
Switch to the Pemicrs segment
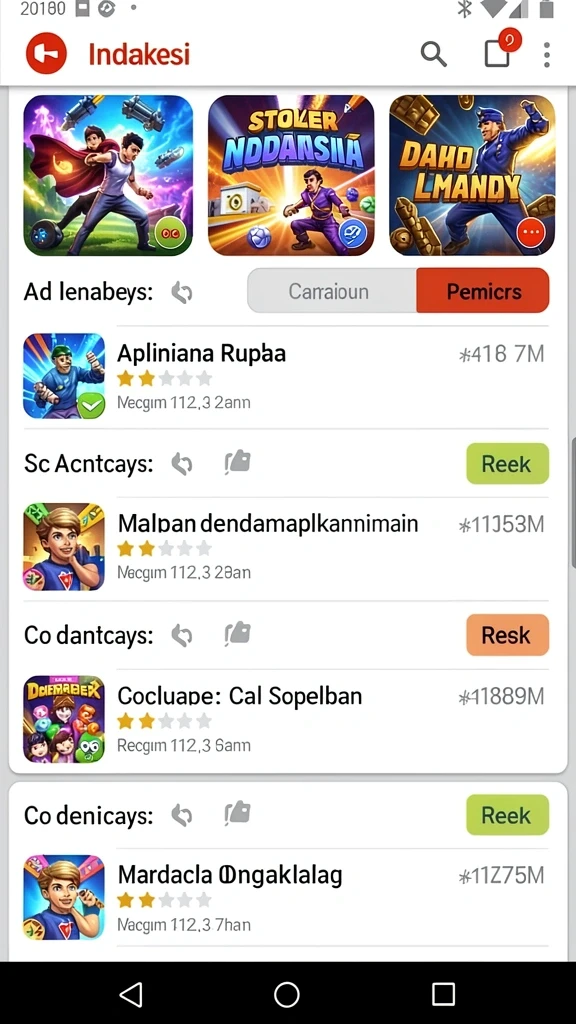[x=483, y=291]
